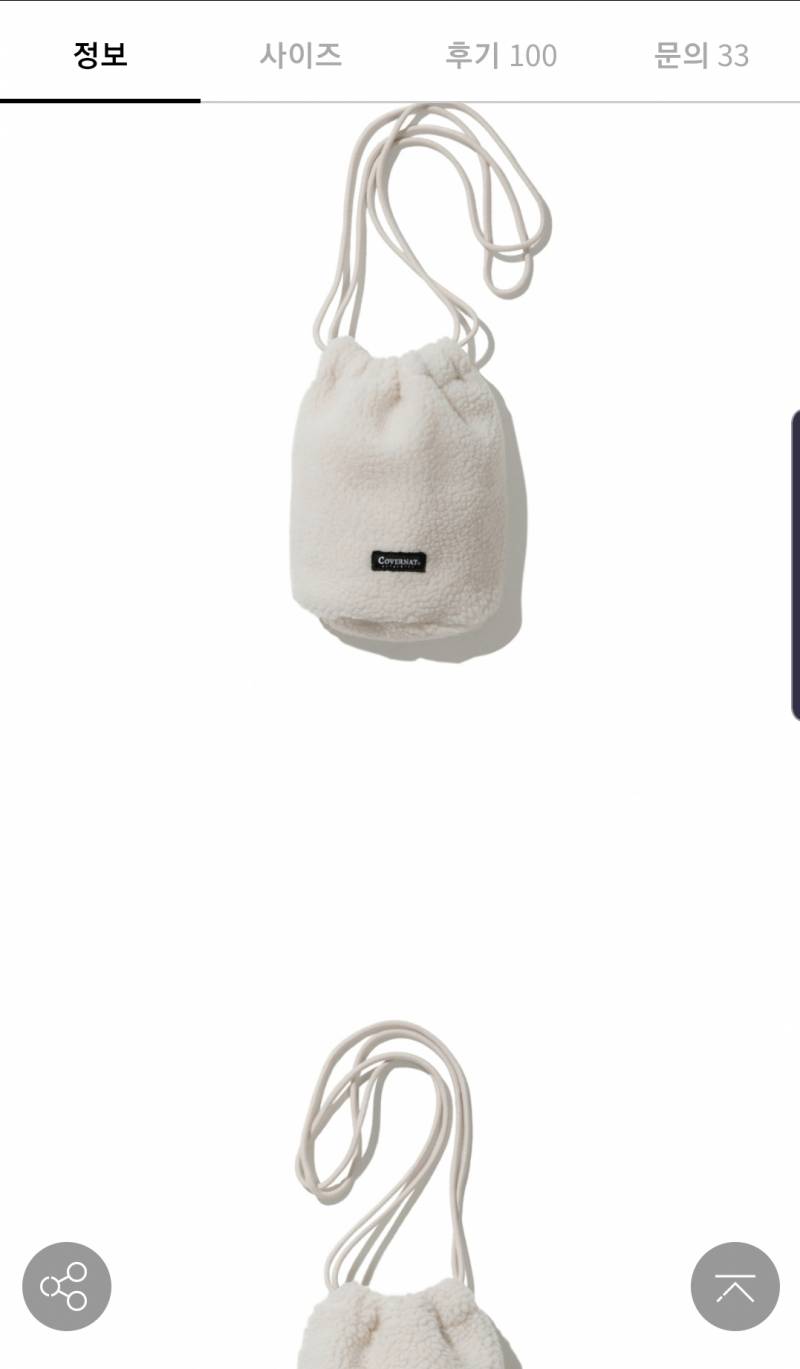Switch to the 문의 33 tab
The height and width of the screenshot is (1369, 800).
701,54
